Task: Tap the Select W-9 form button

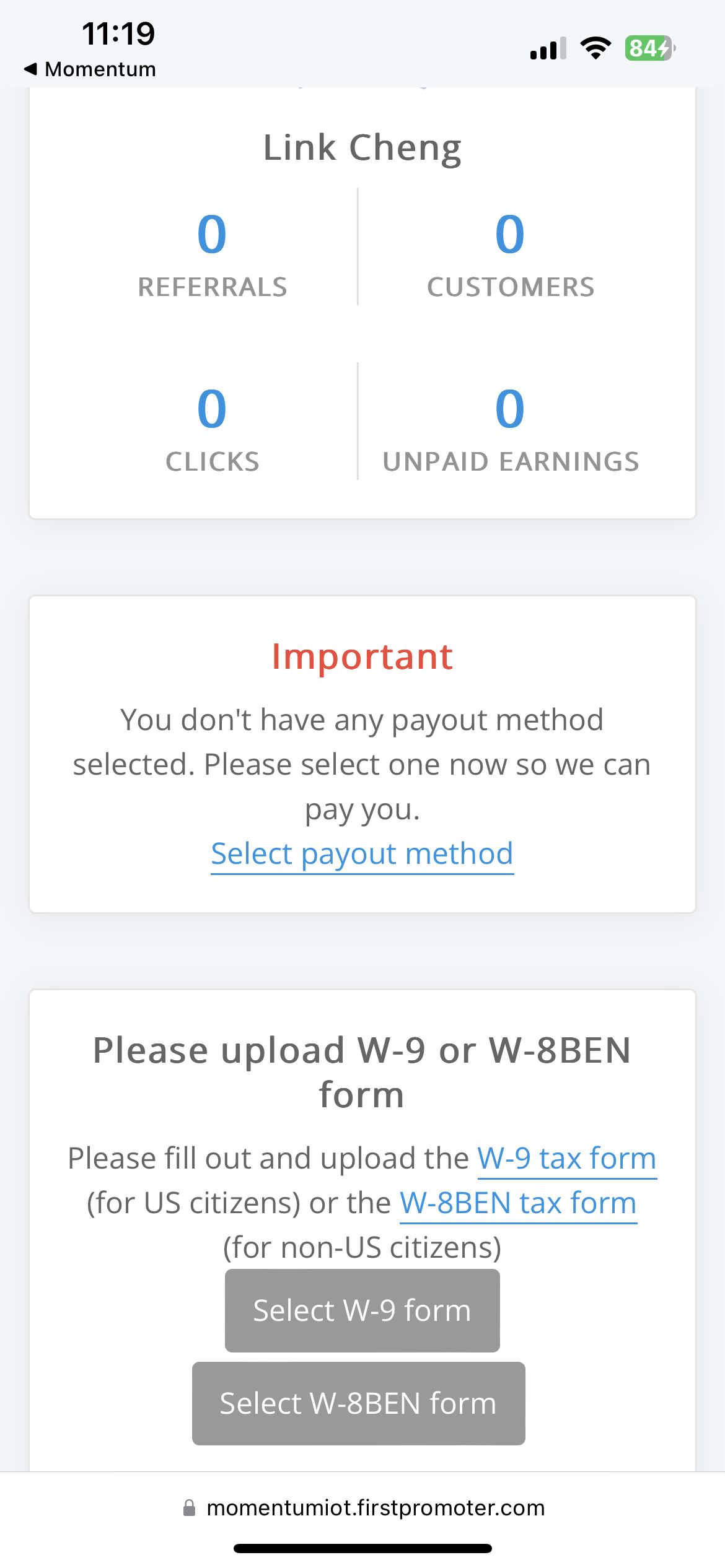Action: pyautogui.click(x=362, y=1310)
